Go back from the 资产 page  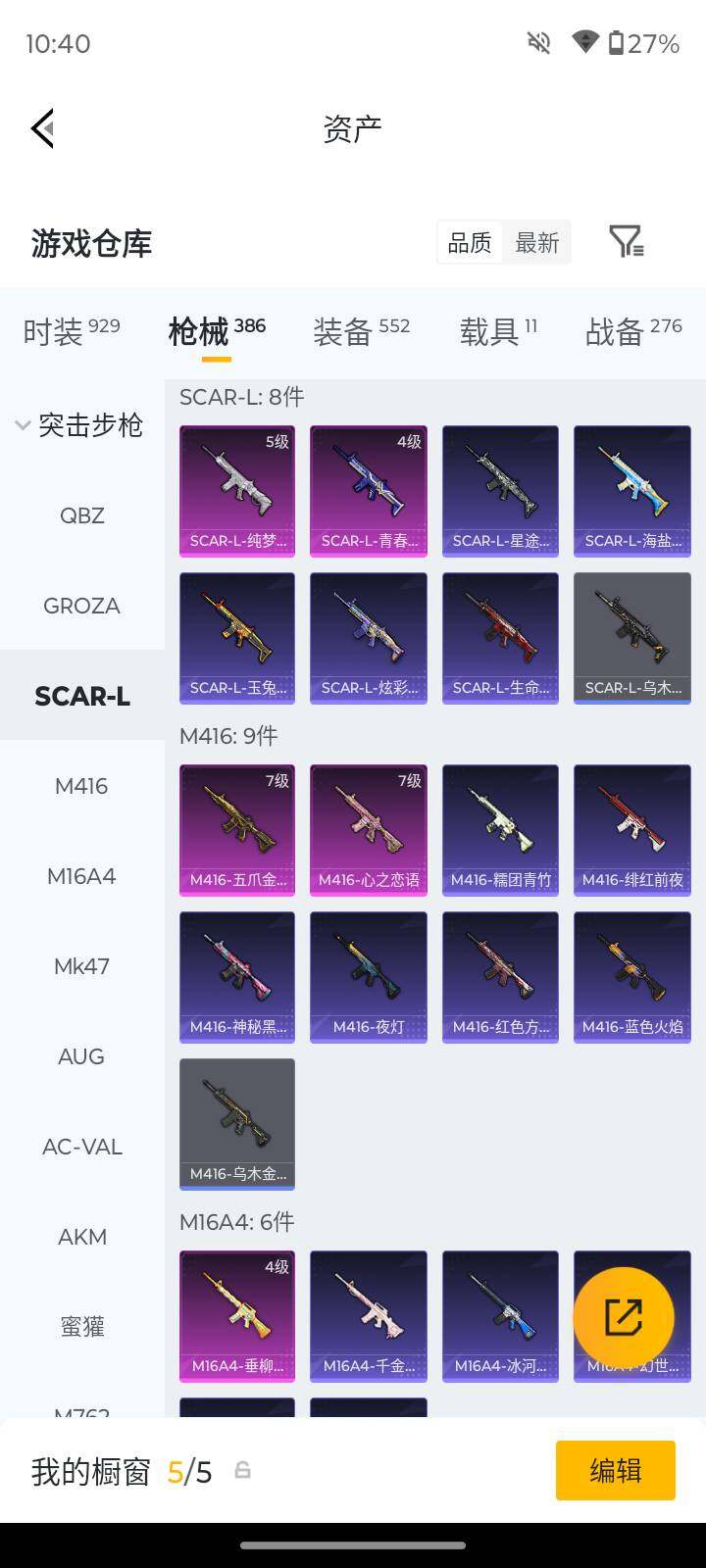coord(42,128)
